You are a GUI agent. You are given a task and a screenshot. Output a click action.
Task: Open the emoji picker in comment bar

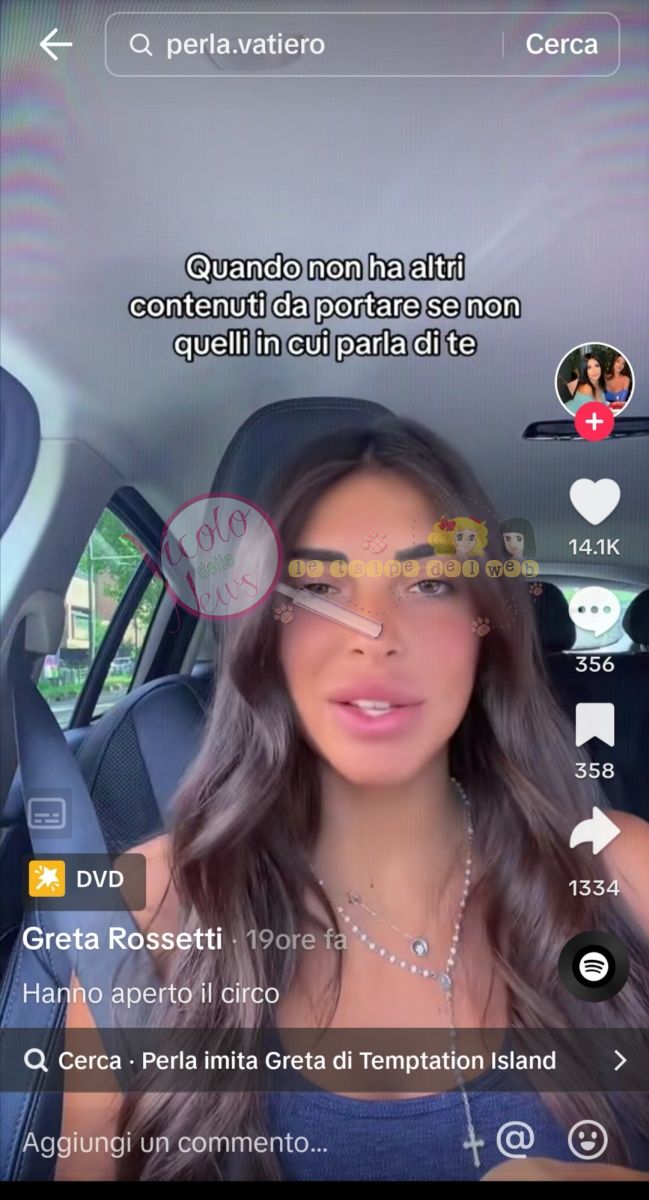587,1139
